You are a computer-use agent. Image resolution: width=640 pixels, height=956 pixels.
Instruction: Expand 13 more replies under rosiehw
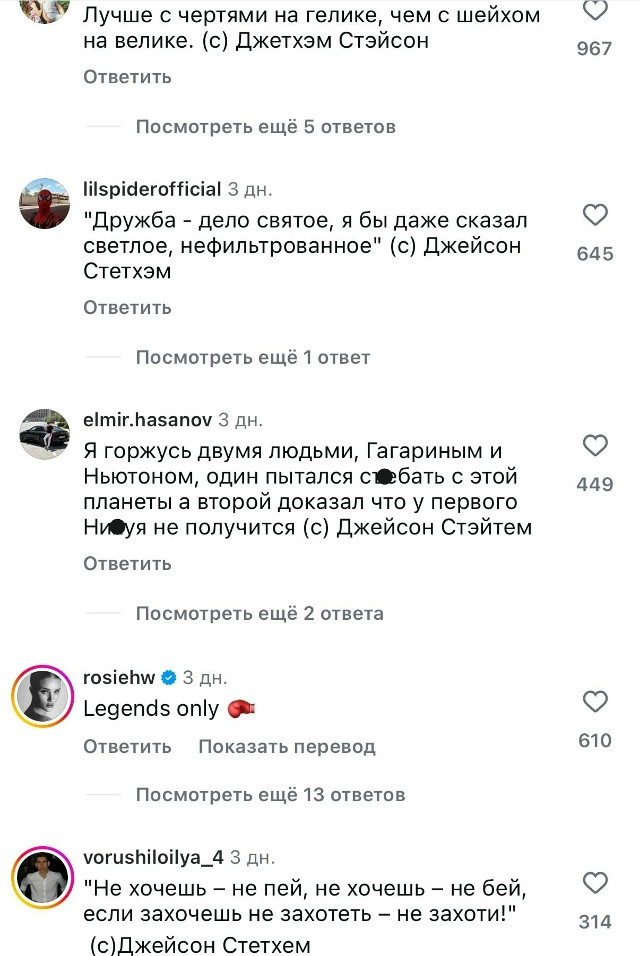point(270,795)
